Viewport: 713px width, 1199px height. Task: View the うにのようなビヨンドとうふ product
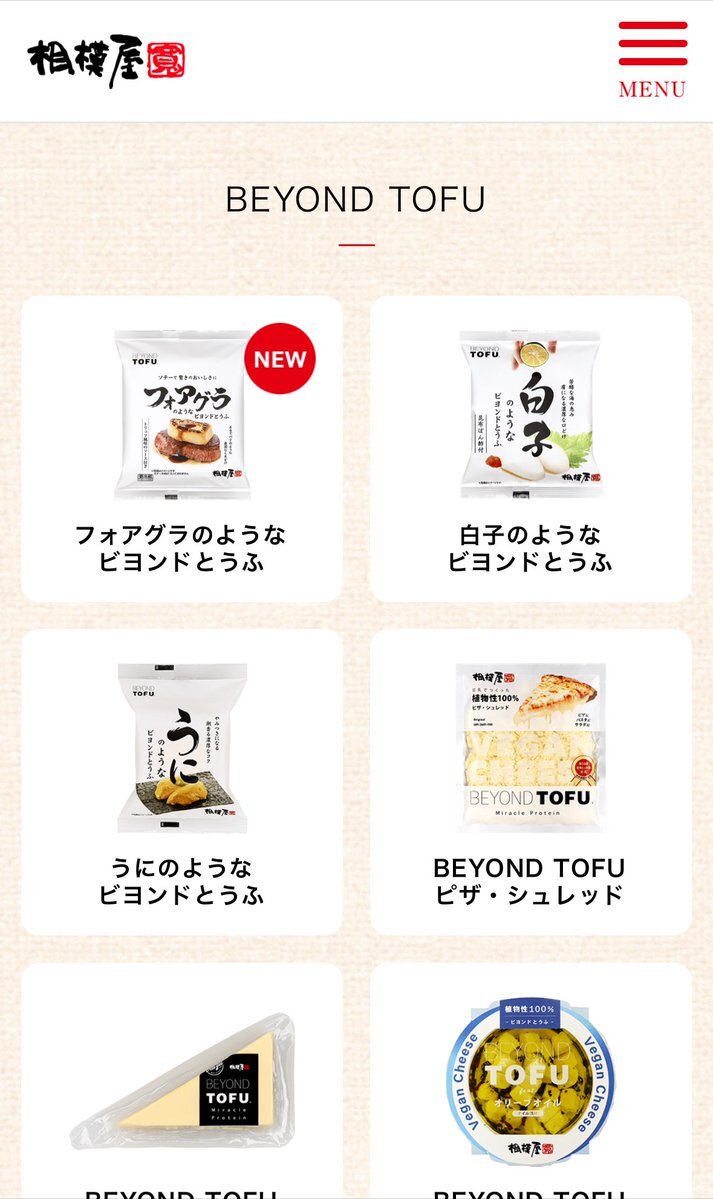(x=182, y=782)
